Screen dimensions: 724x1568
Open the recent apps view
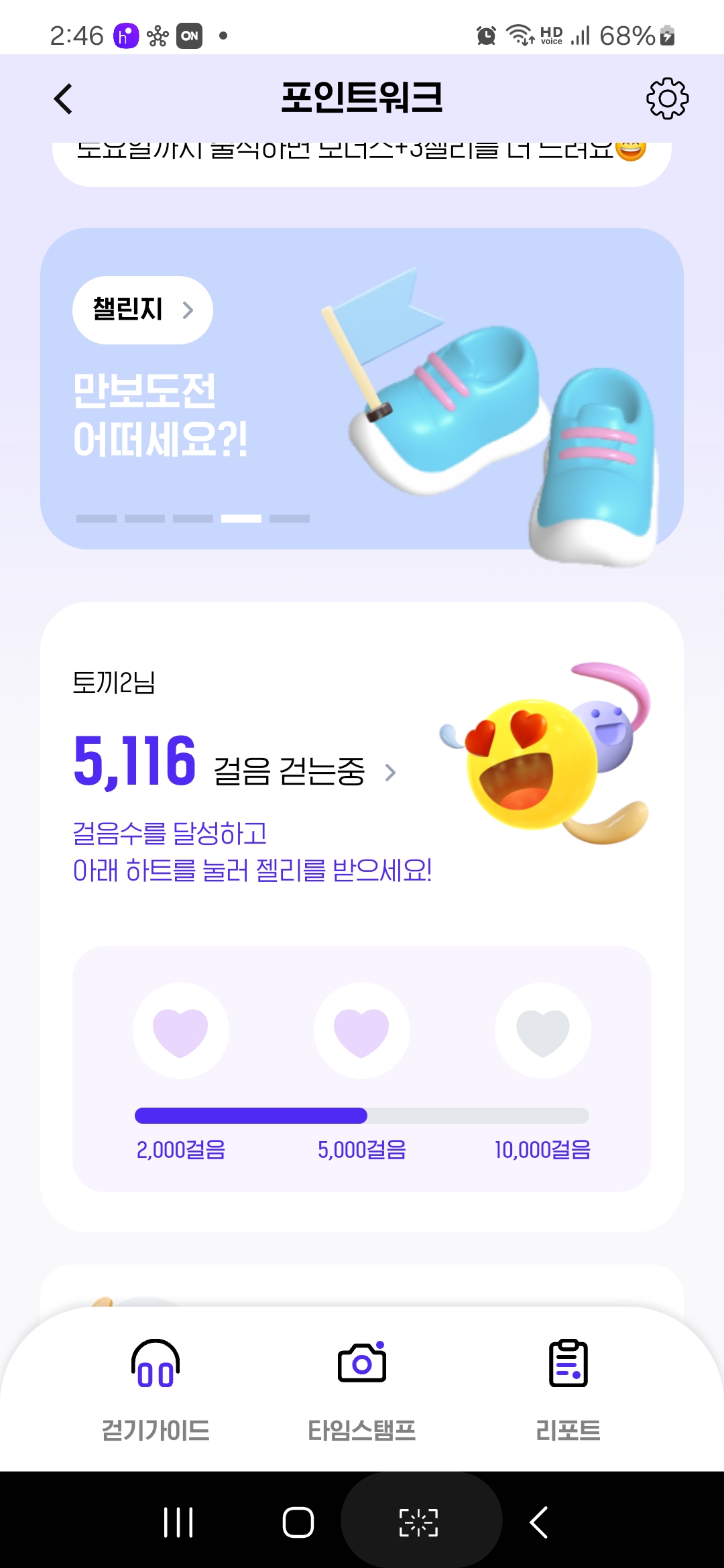[x=178, y=1522]
